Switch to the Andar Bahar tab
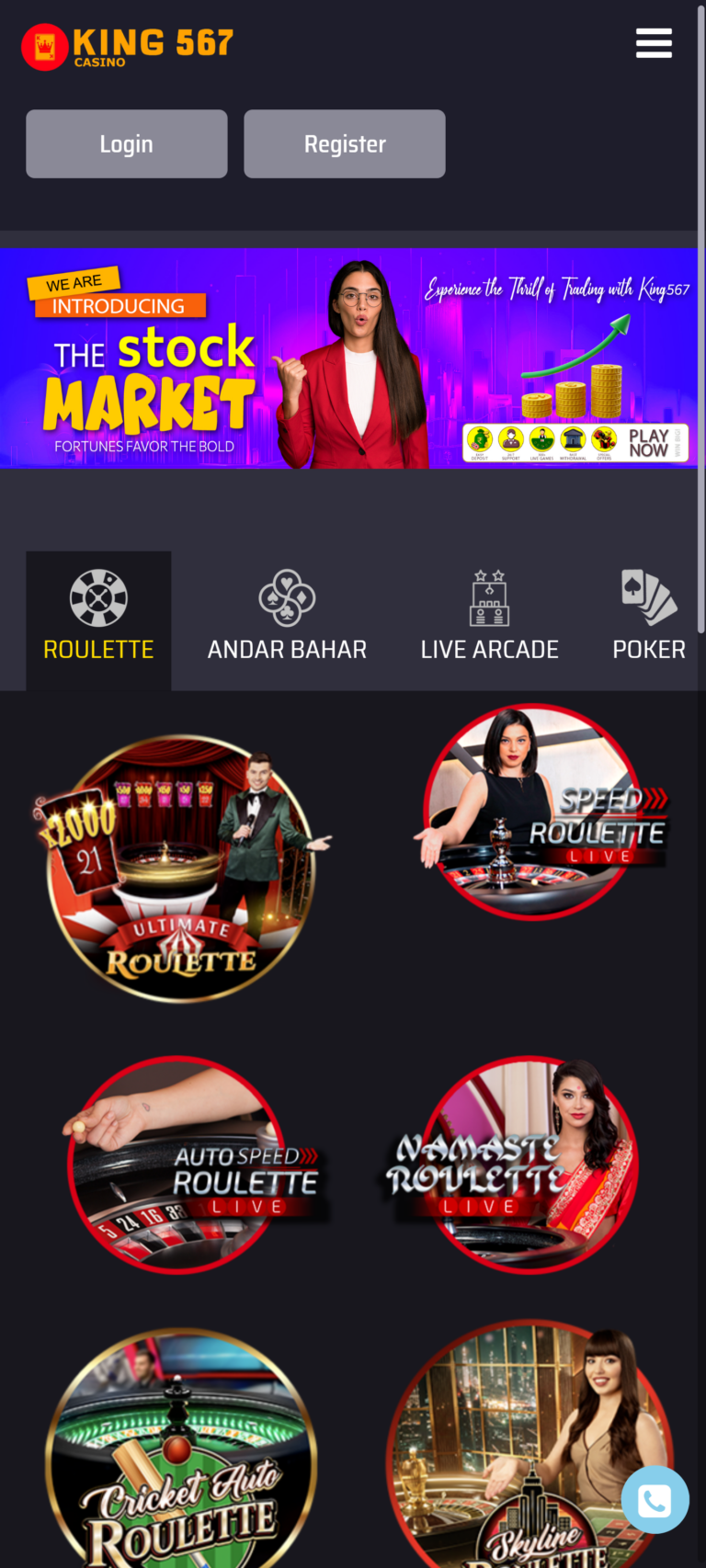The height and width of the screenshot is (1568, 706). pyautogui.click(x=287, y=620)
